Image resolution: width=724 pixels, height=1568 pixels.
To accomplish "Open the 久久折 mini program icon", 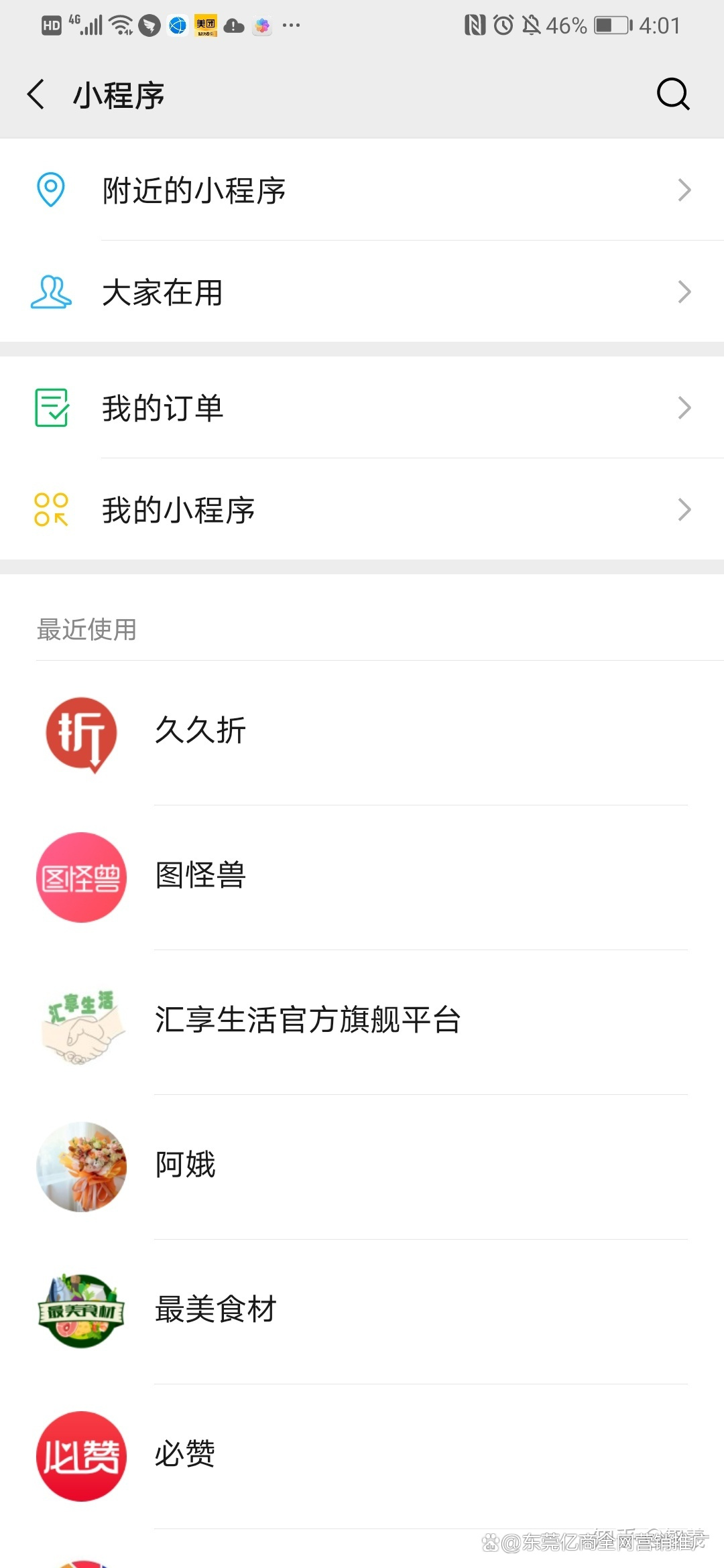I will point(80,735).
